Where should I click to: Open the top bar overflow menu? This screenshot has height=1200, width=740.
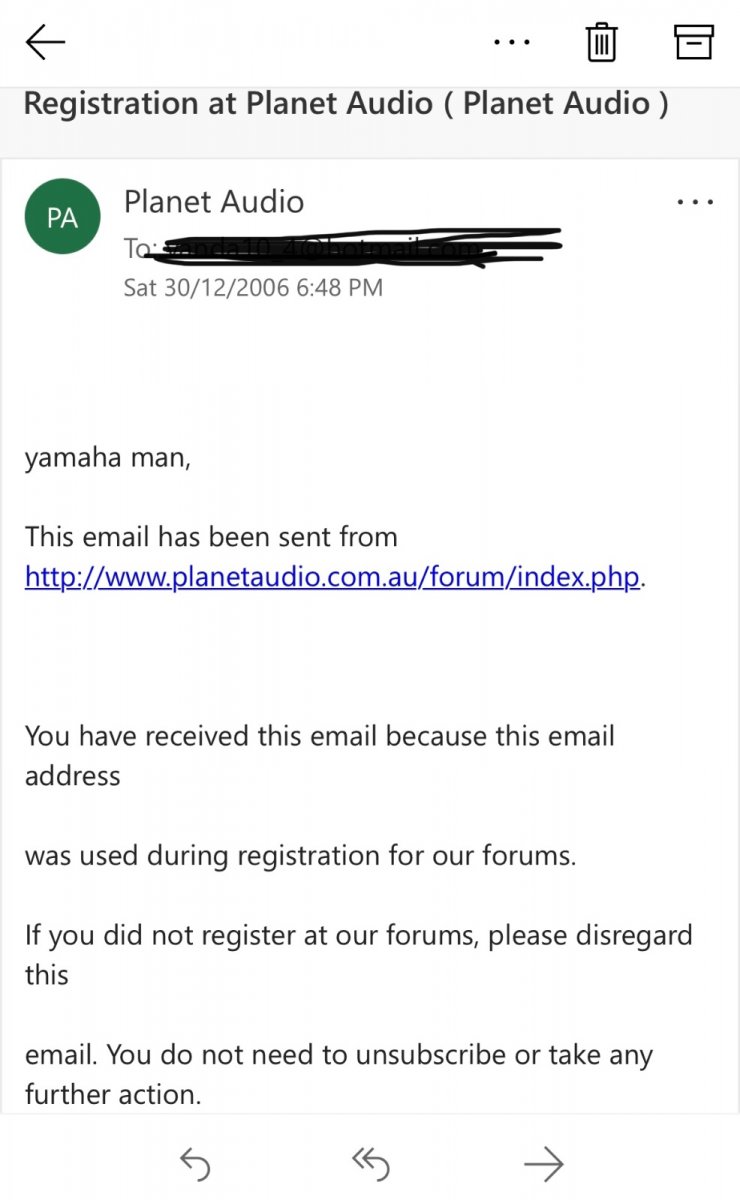click(x=512, y=42)
